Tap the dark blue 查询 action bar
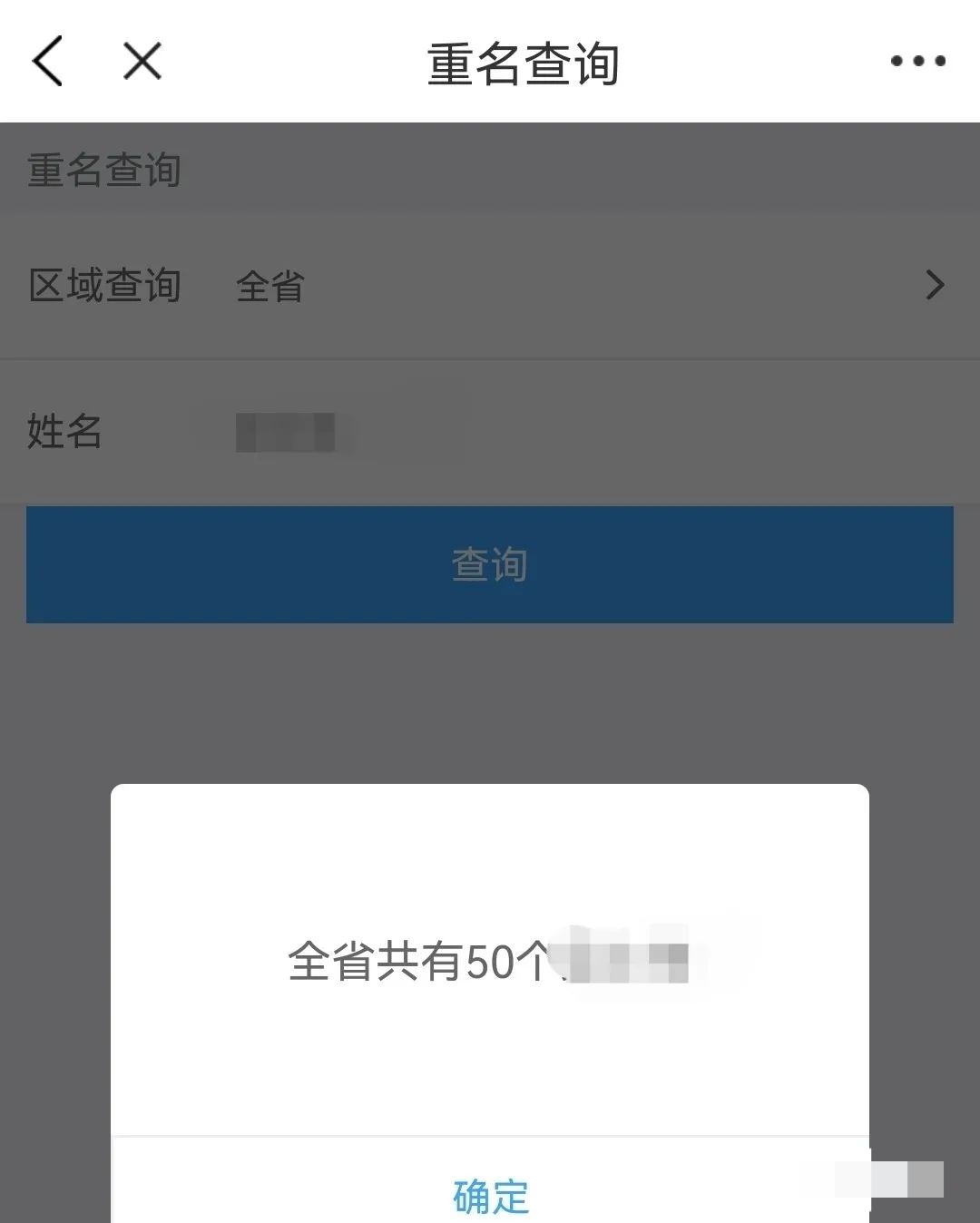Image resolution: width=980 pixels, height=1223 pixels. point(490,563)
